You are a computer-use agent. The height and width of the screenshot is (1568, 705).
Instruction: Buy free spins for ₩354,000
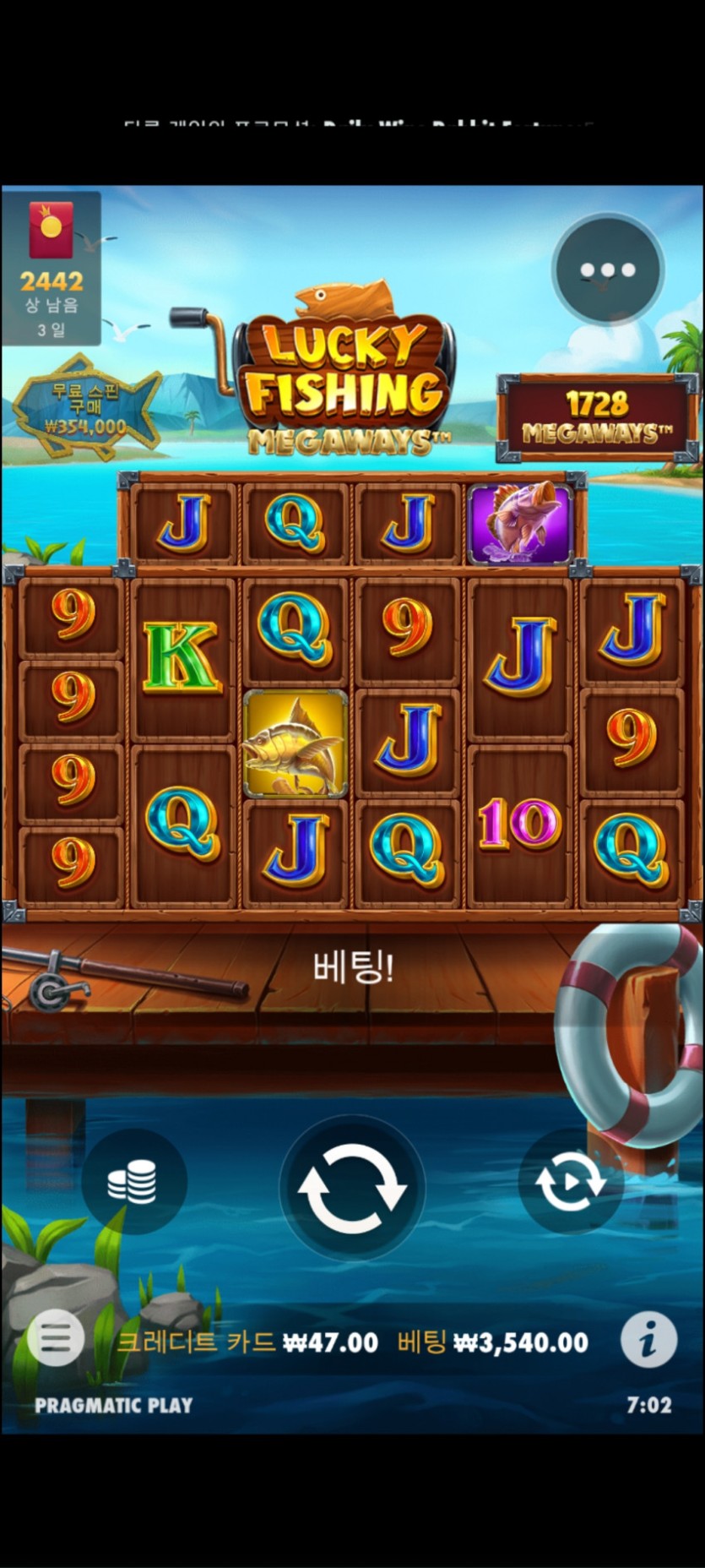click(x=86, y=410)
